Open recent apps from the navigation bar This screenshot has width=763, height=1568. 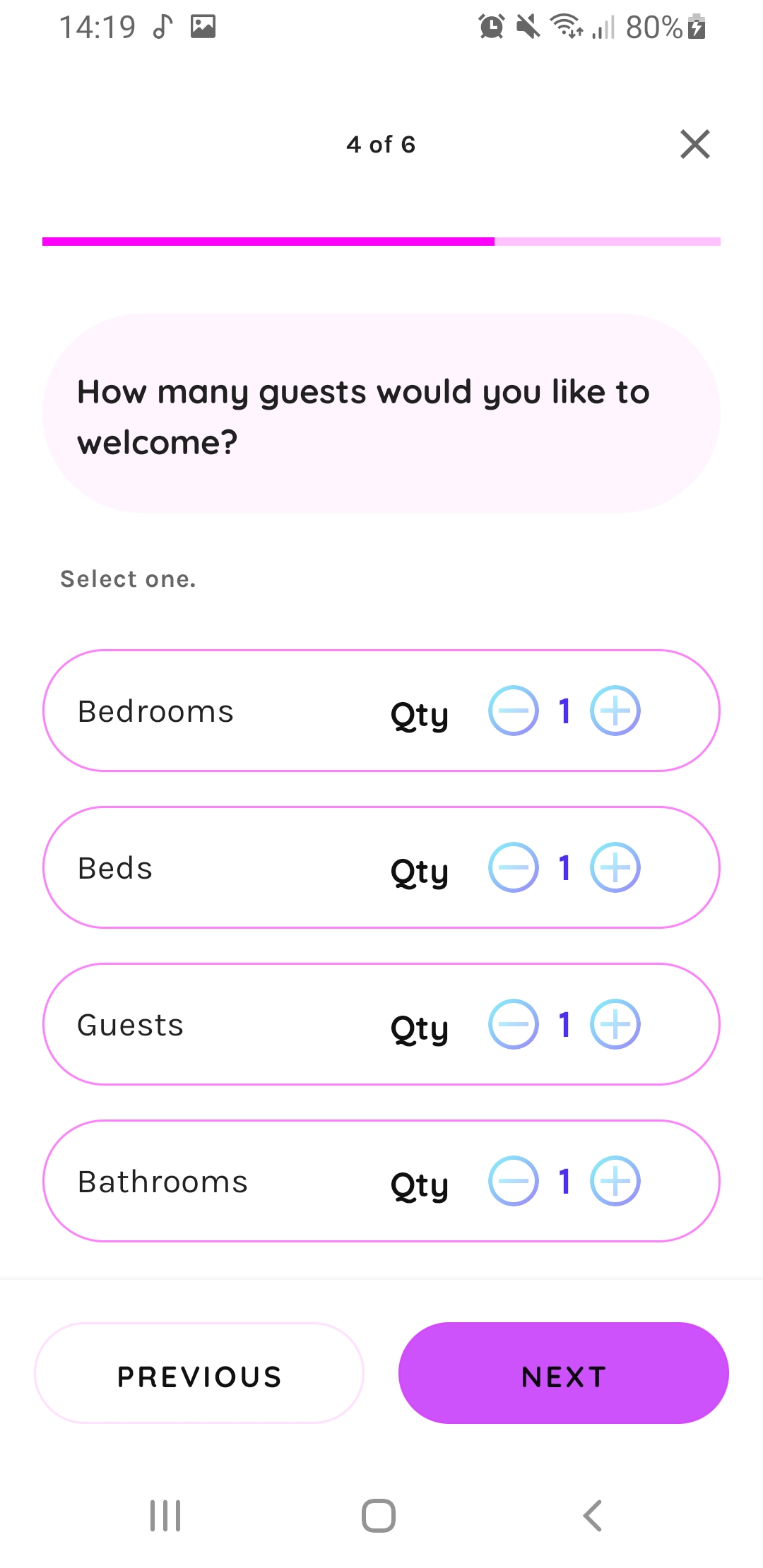pyautogui.click(x=165, y=1516)
